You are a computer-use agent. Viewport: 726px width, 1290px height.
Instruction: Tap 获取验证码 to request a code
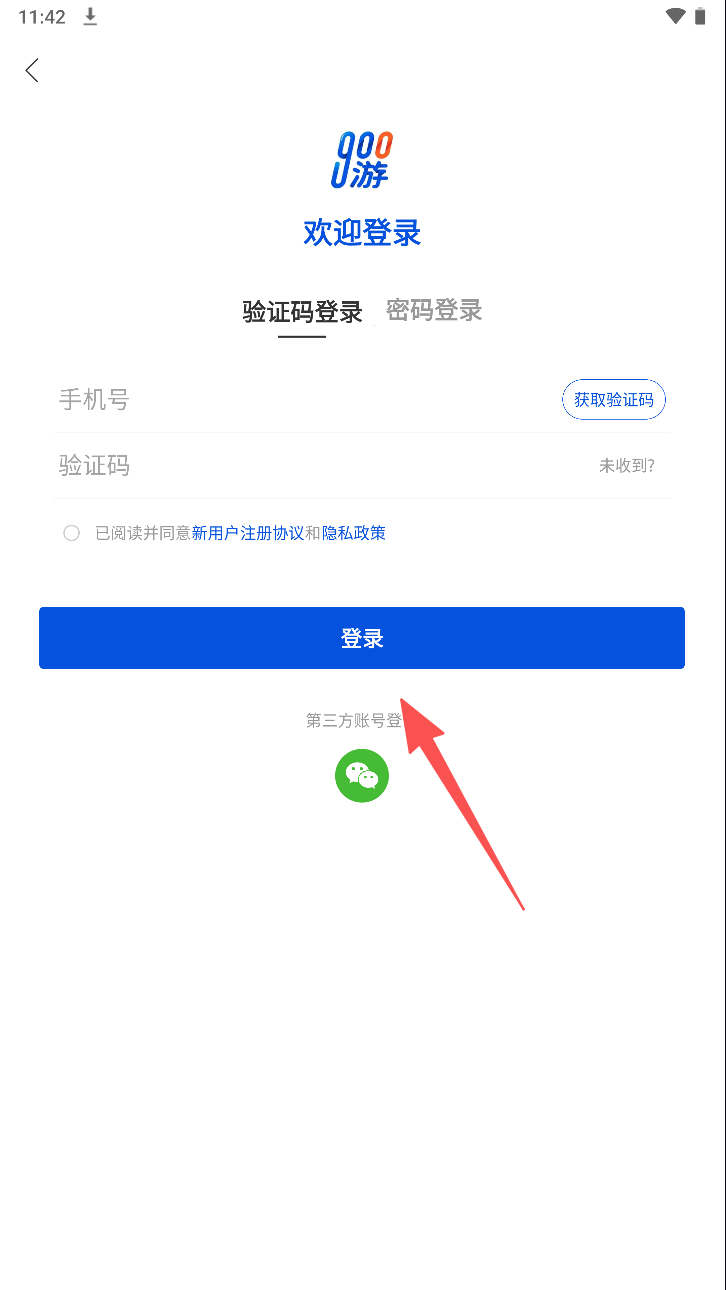click(x=613, y=400)
